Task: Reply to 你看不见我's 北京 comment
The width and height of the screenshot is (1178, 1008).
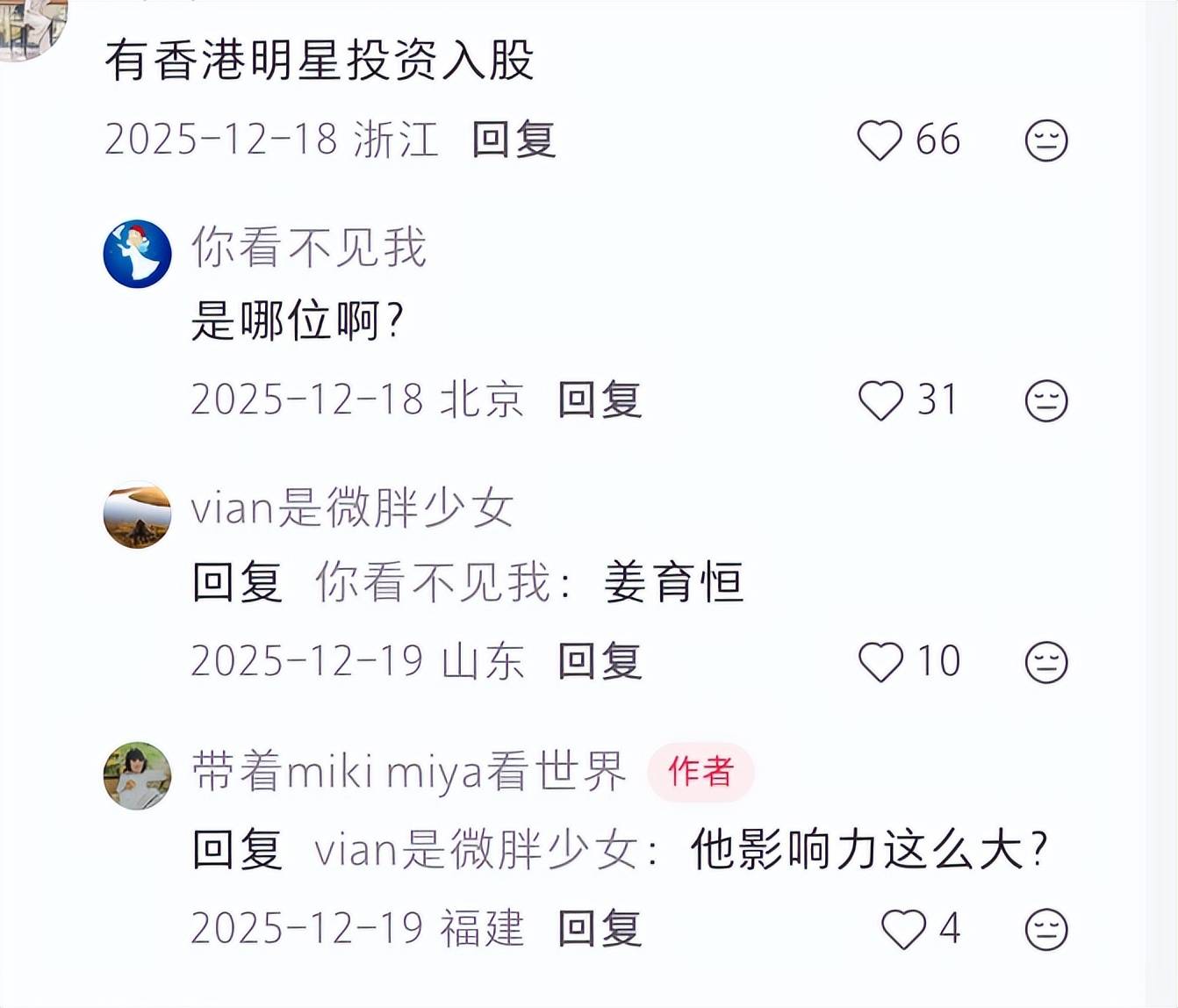Action: point(600,400)
